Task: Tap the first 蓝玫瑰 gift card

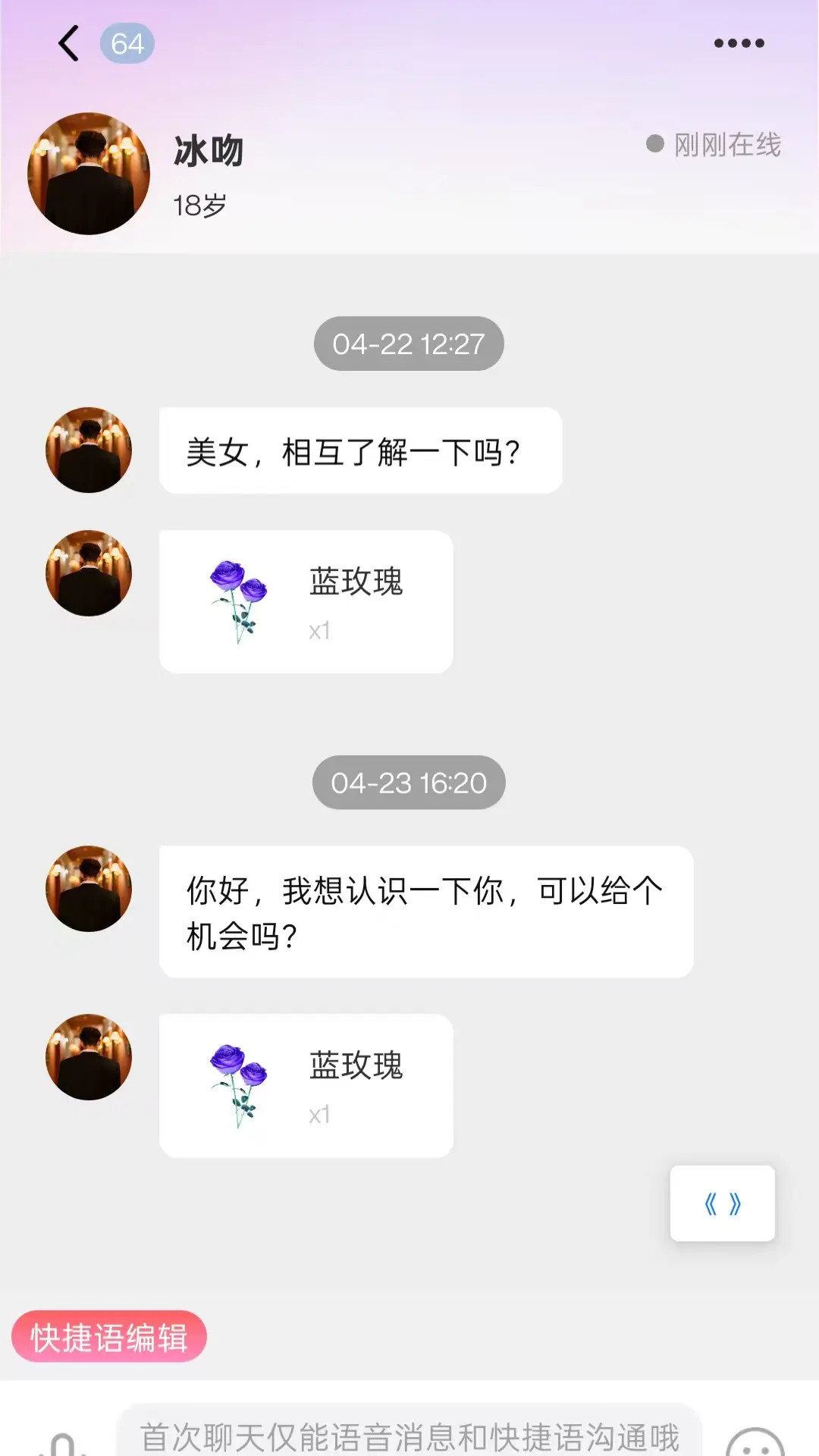Action: (x=306, y=599)
